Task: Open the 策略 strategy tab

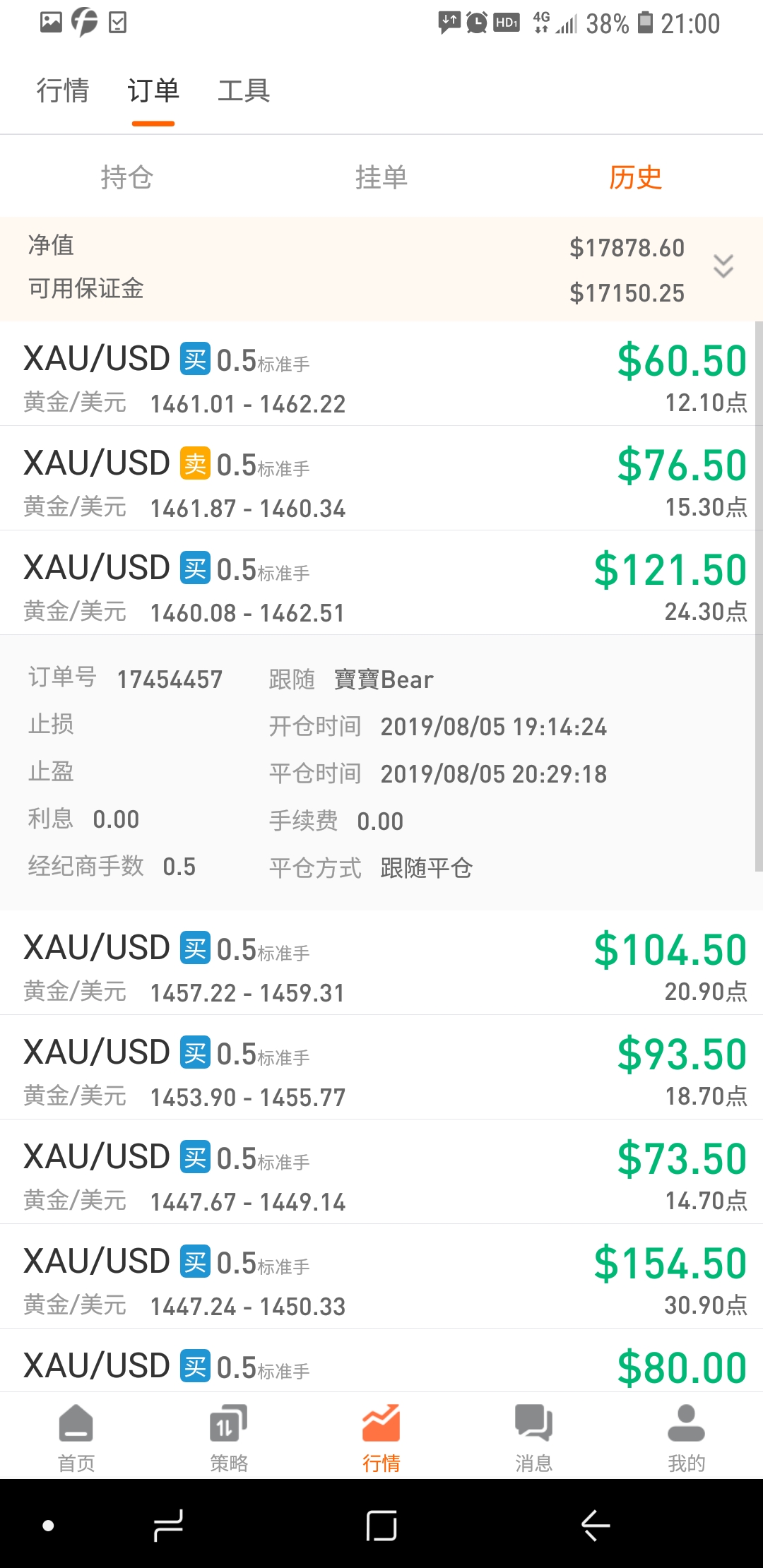Action: click(229, 1437)
